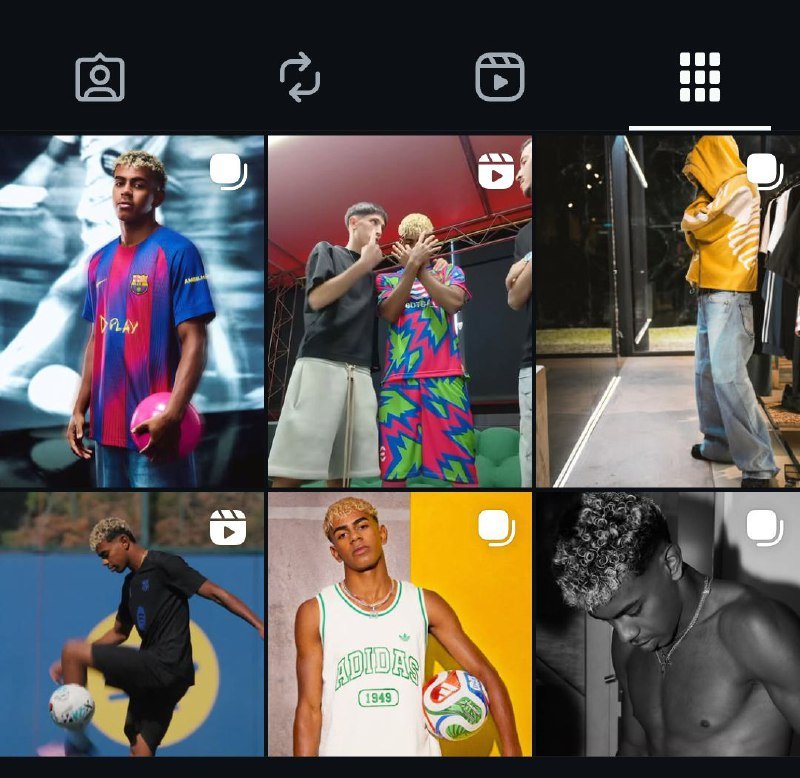Open the reel with the colorful zigzag outfit
Screen dimensions: 800x778
[x=400, y=310]
